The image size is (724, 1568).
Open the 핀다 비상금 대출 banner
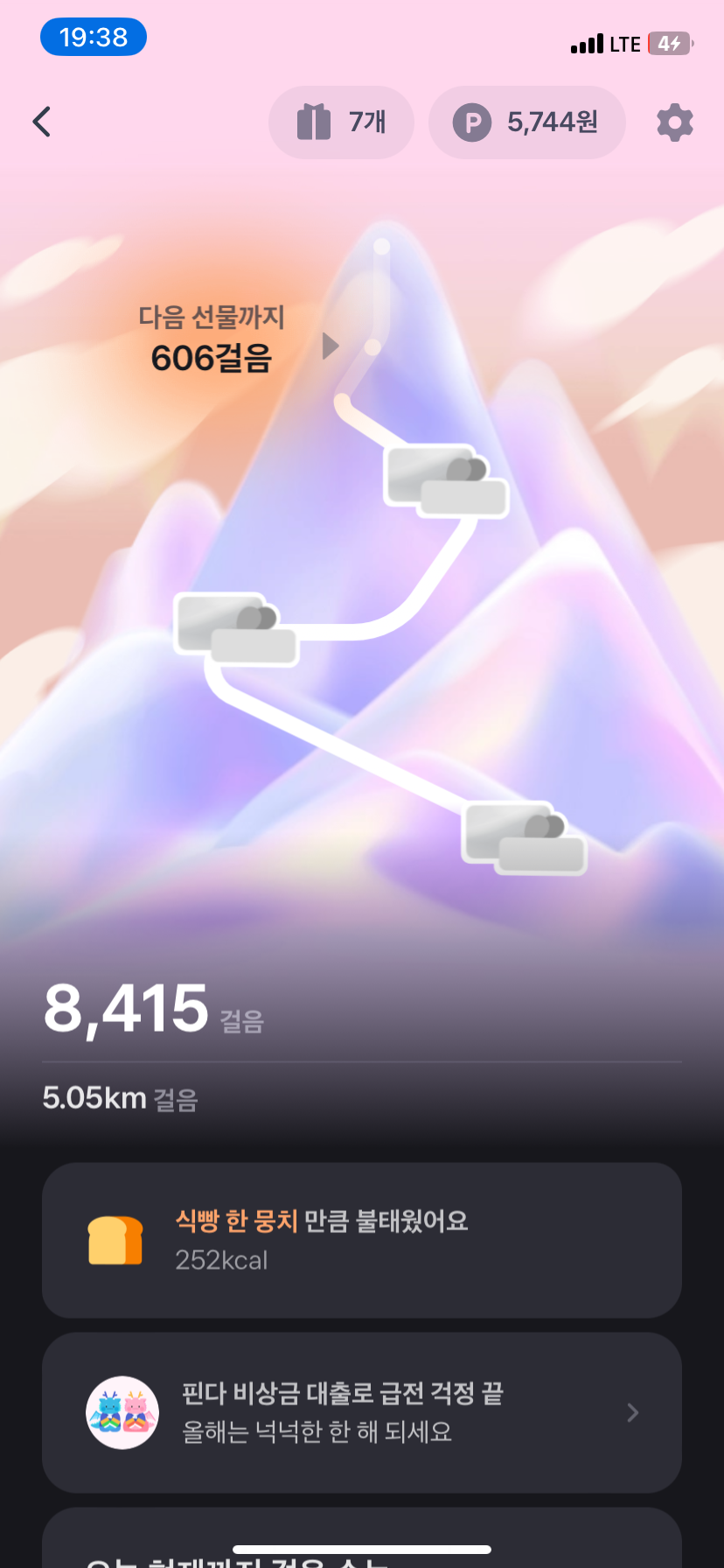pos(362,1412)
